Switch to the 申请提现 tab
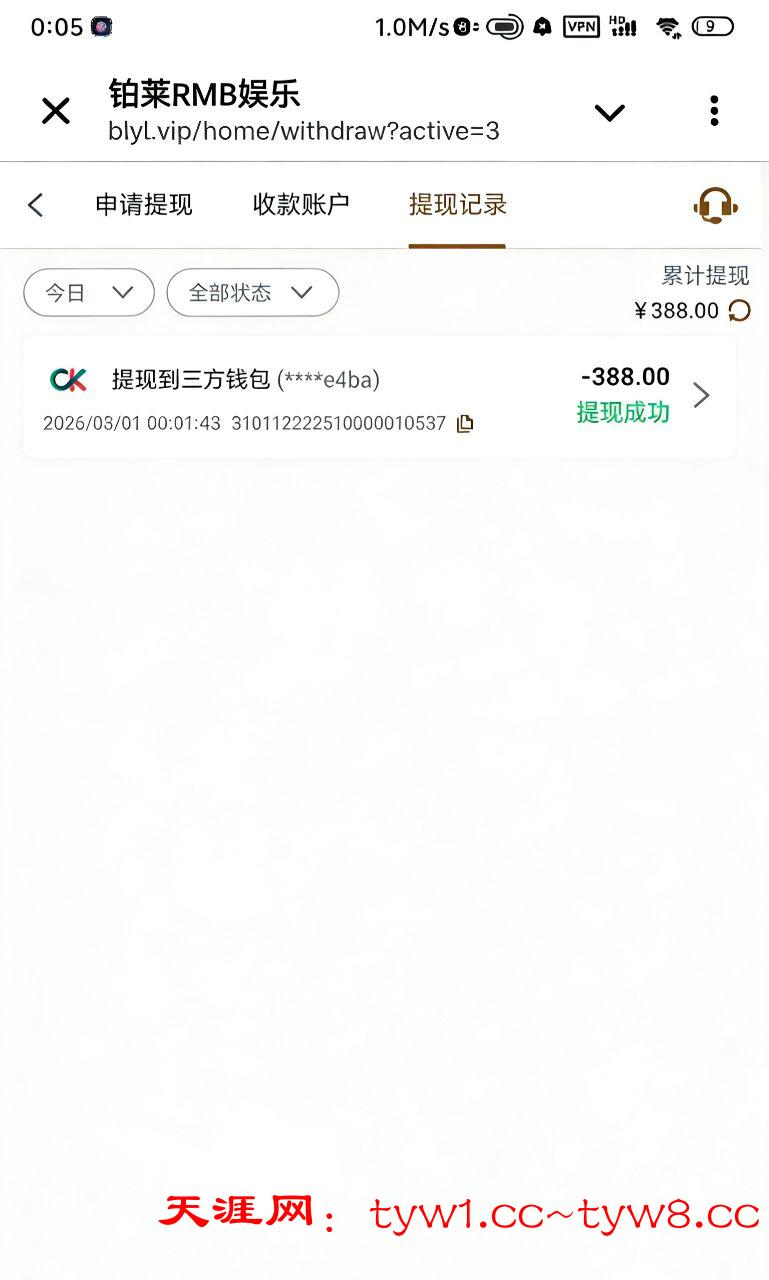This screenshot has height=1280, width=769. [x=144, y=205]
